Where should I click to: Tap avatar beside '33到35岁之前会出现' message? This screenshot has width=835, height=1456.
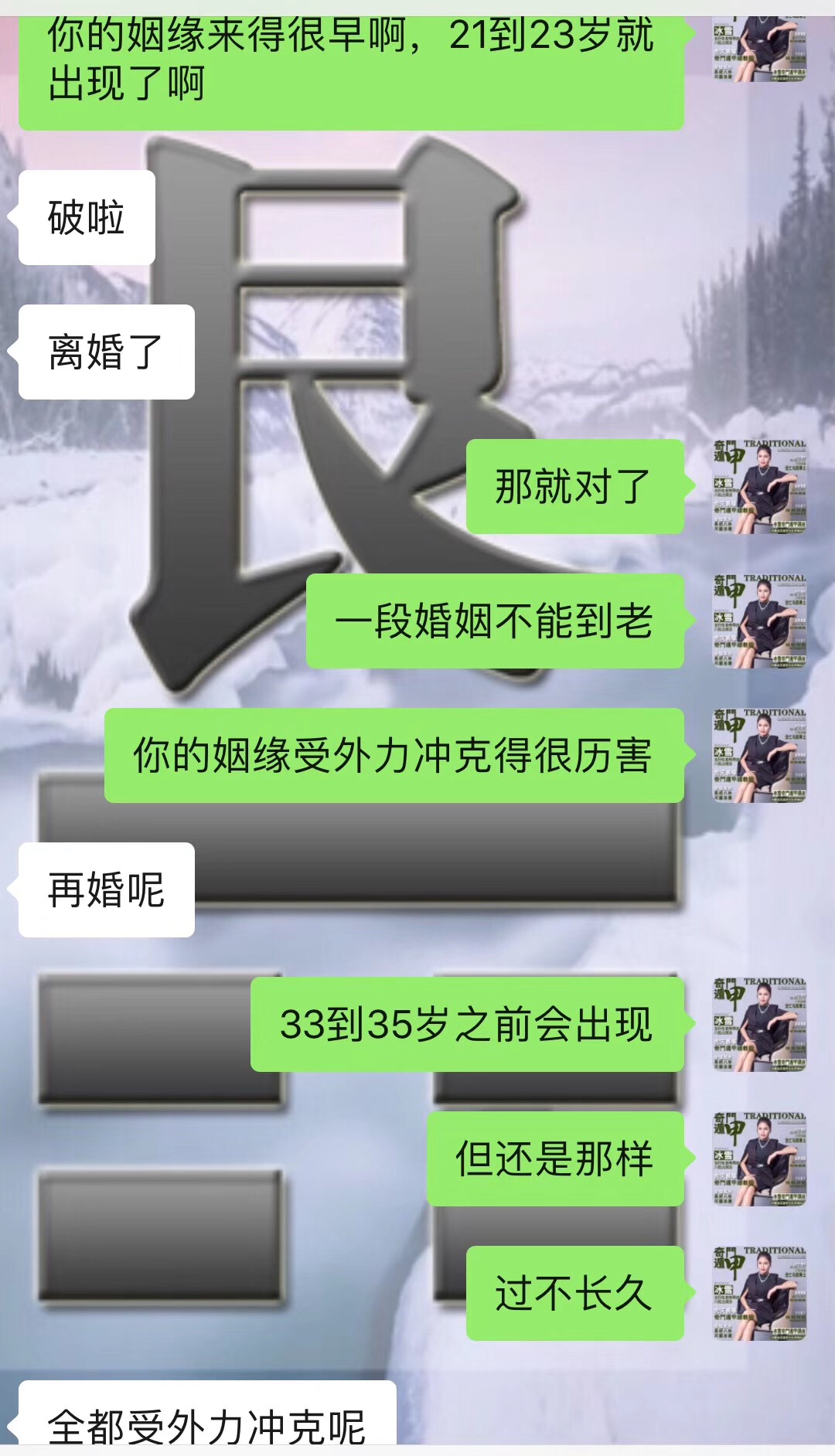click(x=759, y=1024)
